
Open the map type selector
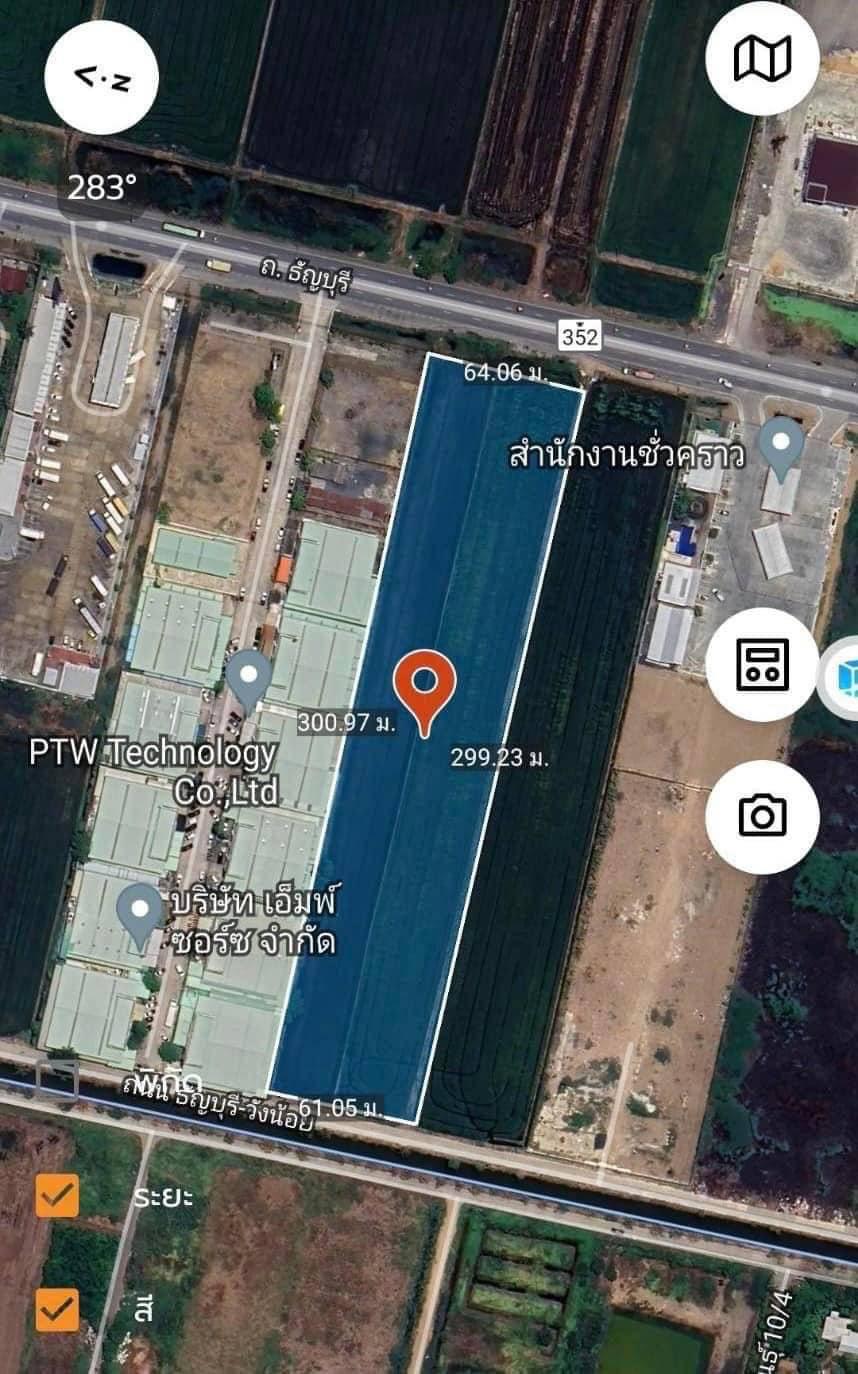pyautogui.click(x=762, y=58)
